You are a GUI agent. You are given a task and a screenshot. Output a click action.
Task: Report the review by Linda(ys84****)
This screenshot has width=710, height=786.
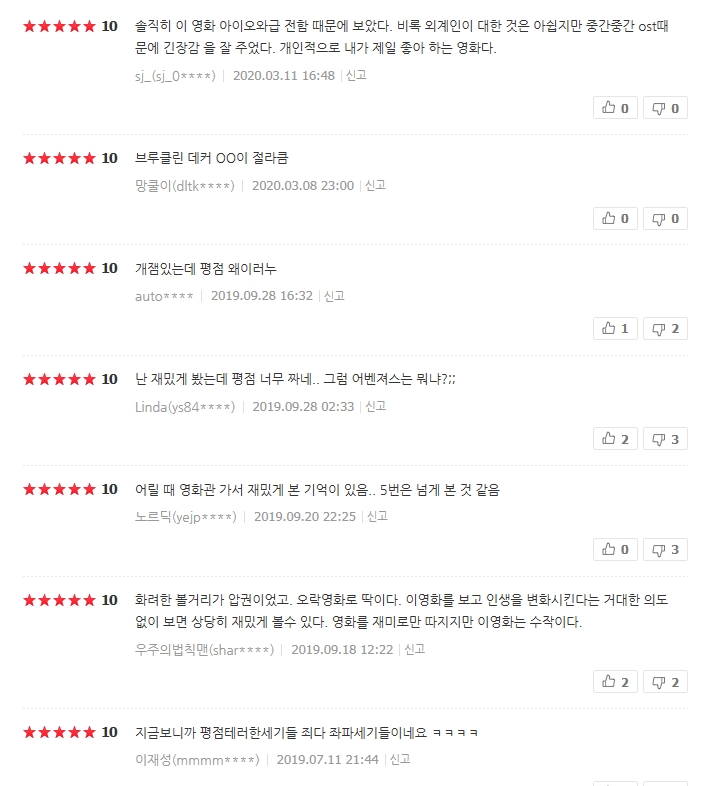[x=375, y=406]
